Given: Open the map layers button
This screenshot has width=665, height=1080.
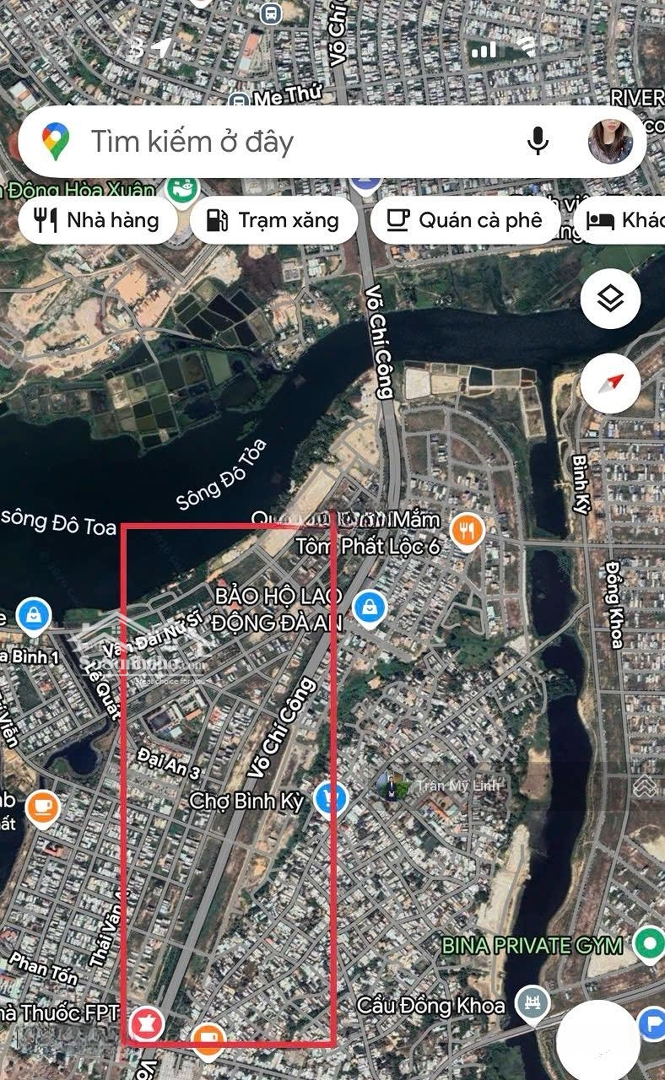Looking at the screenshot, I should coord(610,299).
